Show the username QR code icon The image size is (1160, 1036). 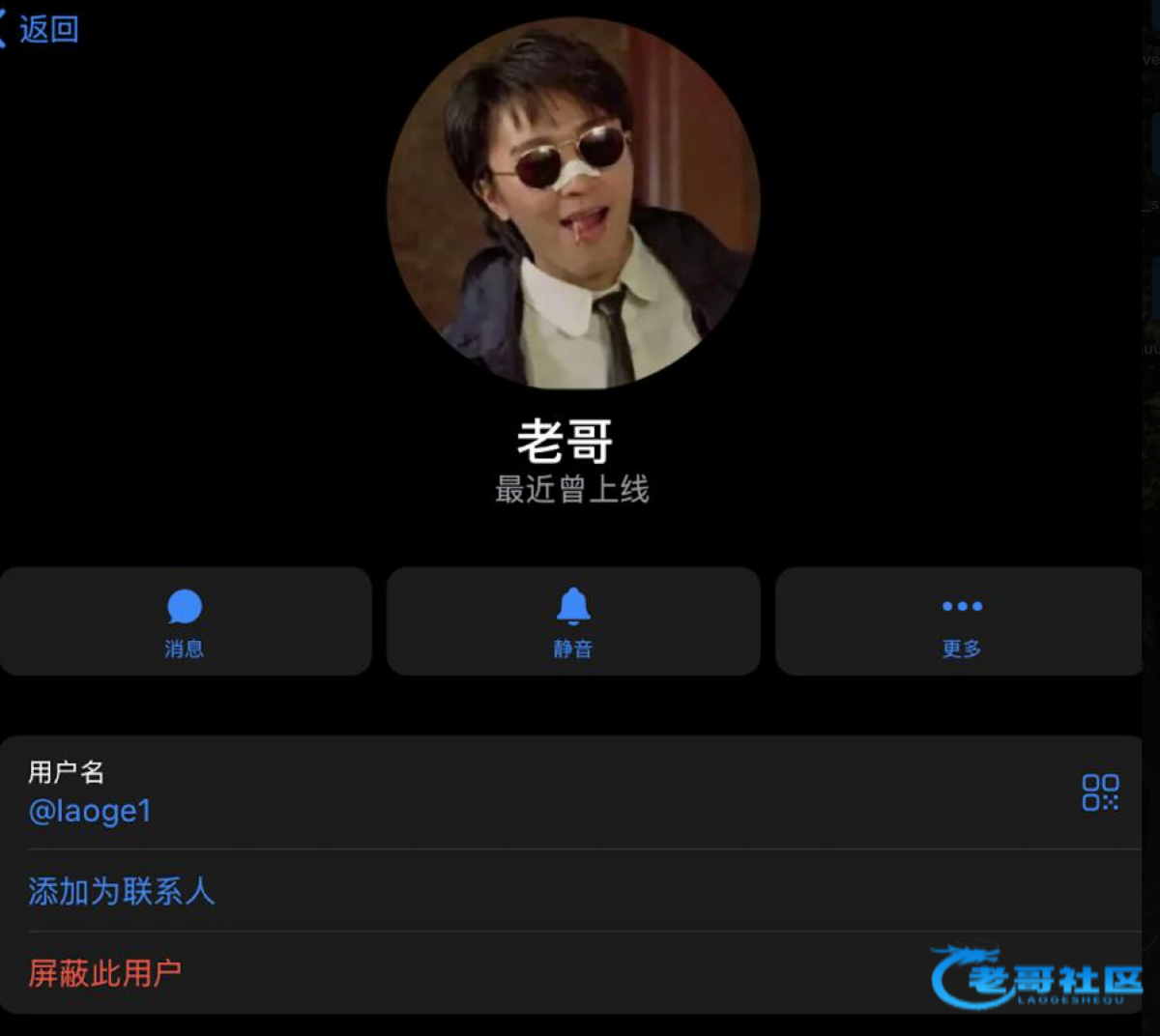(x=1100, y=792)
